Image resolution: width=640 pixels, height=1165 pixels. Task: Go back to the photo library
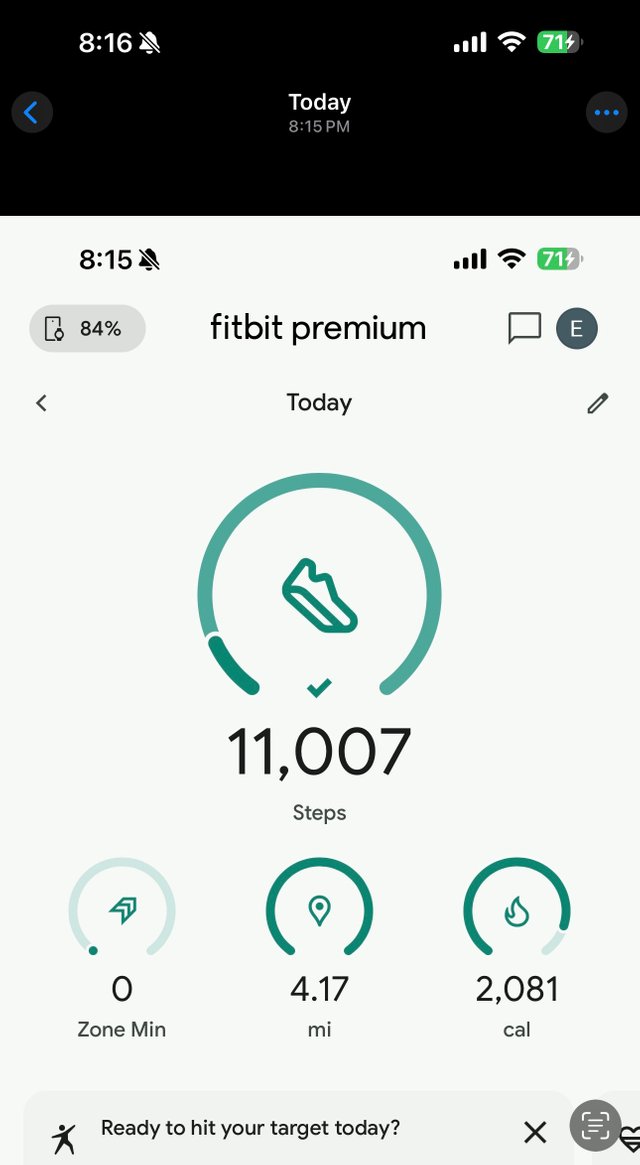[32, 112]
